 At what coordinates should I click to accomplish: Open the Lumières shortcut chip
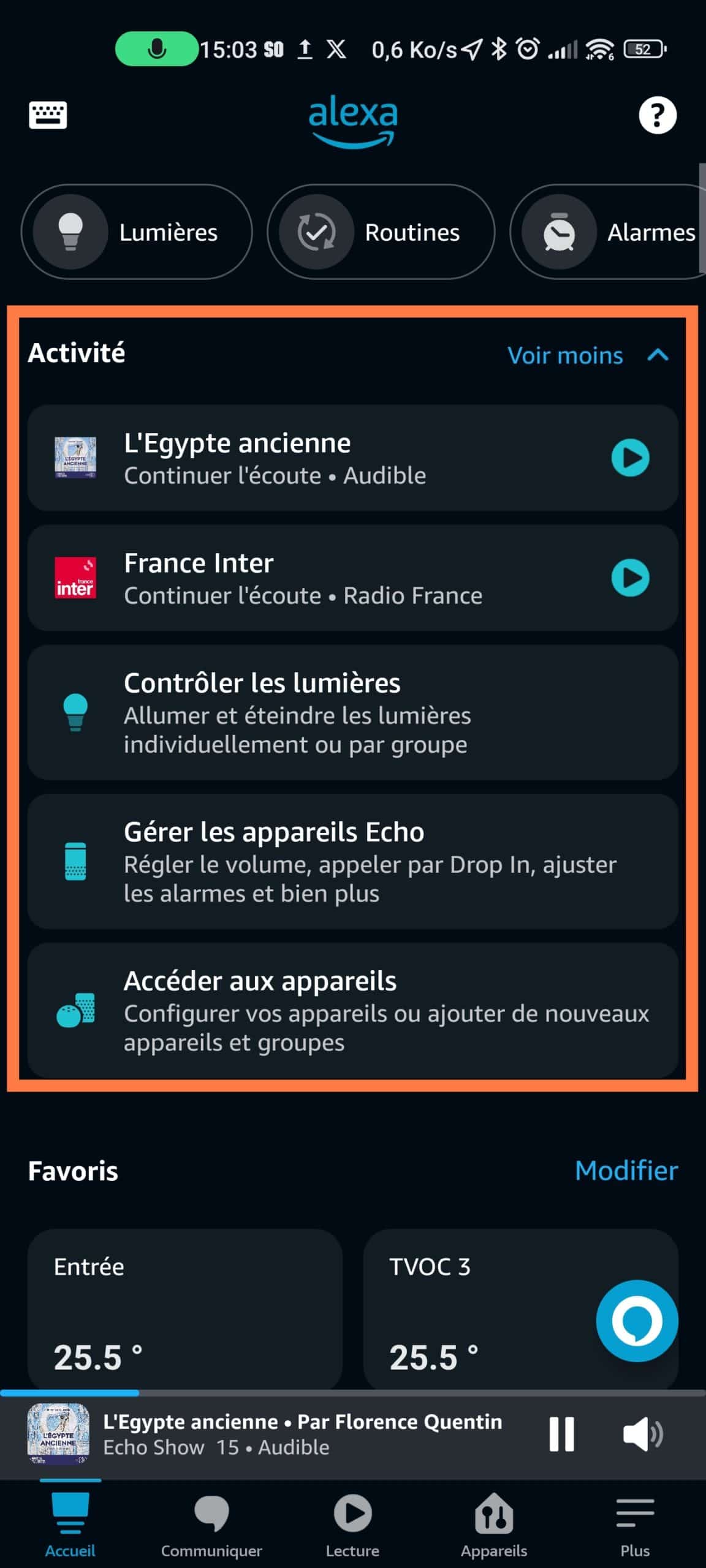137,232
